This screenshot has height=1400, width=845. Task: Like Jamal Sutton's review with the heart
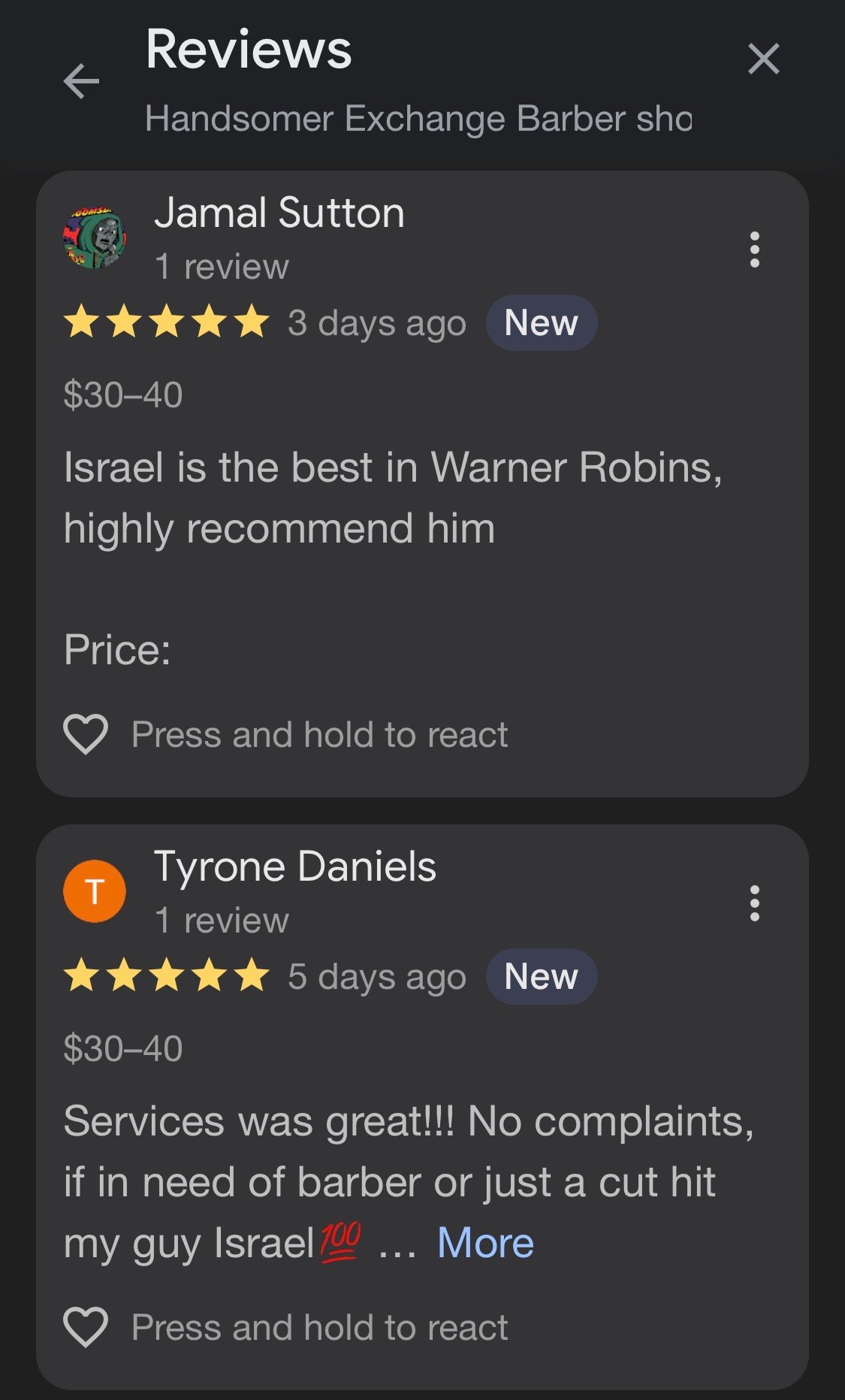click(x=86, y=734)
